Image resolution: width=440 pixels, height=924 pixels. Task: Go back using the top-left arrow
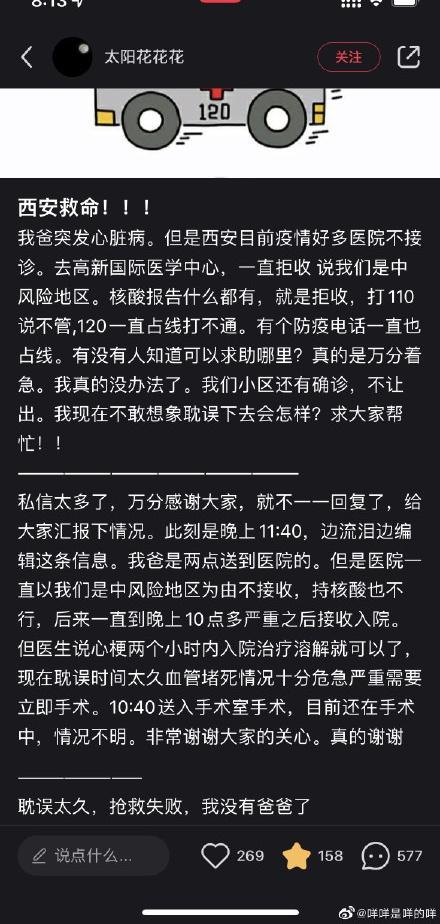coord(27,57)
